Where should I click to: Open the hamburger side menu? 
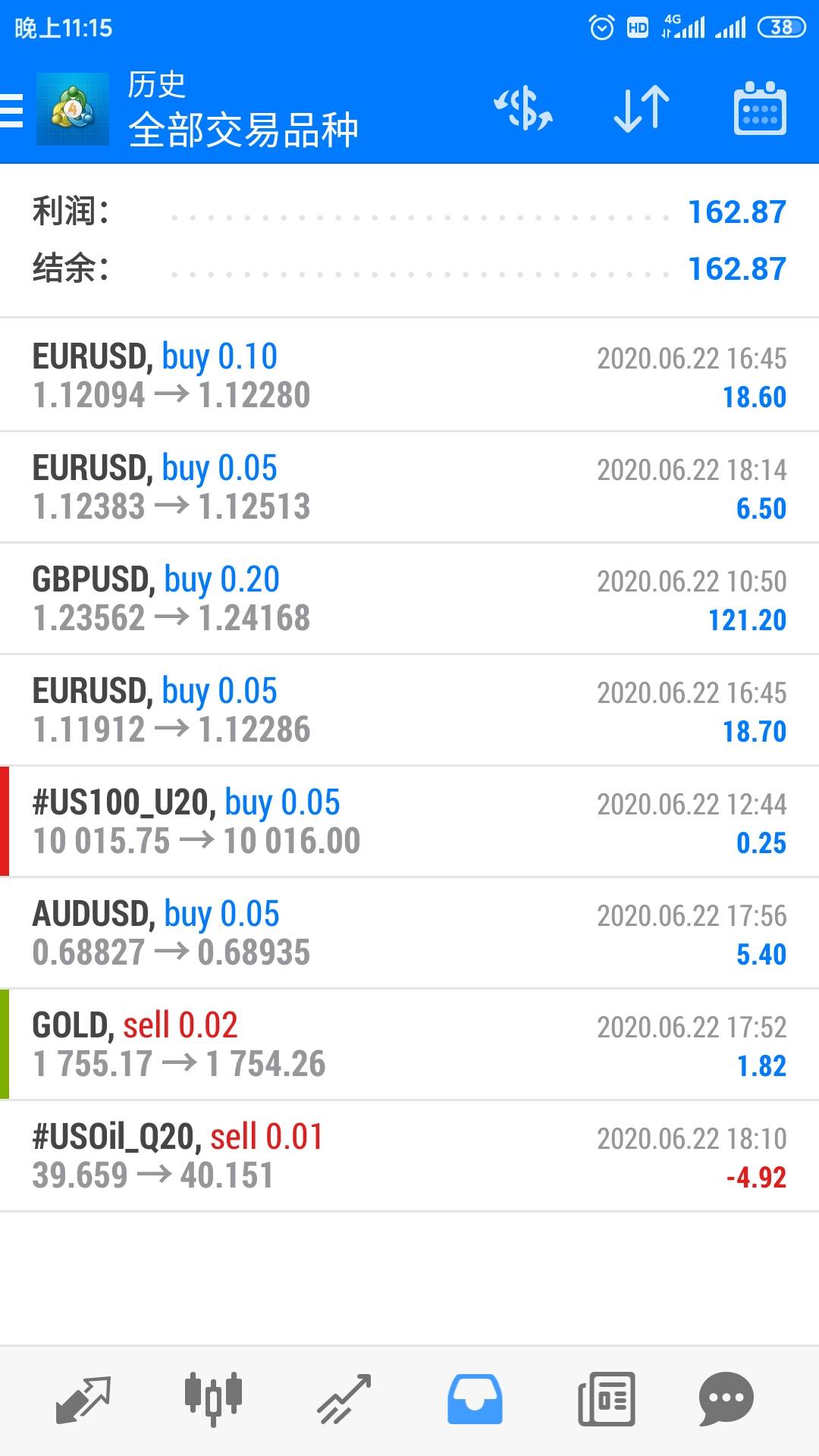pyautogui.click(x=12, y=111)
